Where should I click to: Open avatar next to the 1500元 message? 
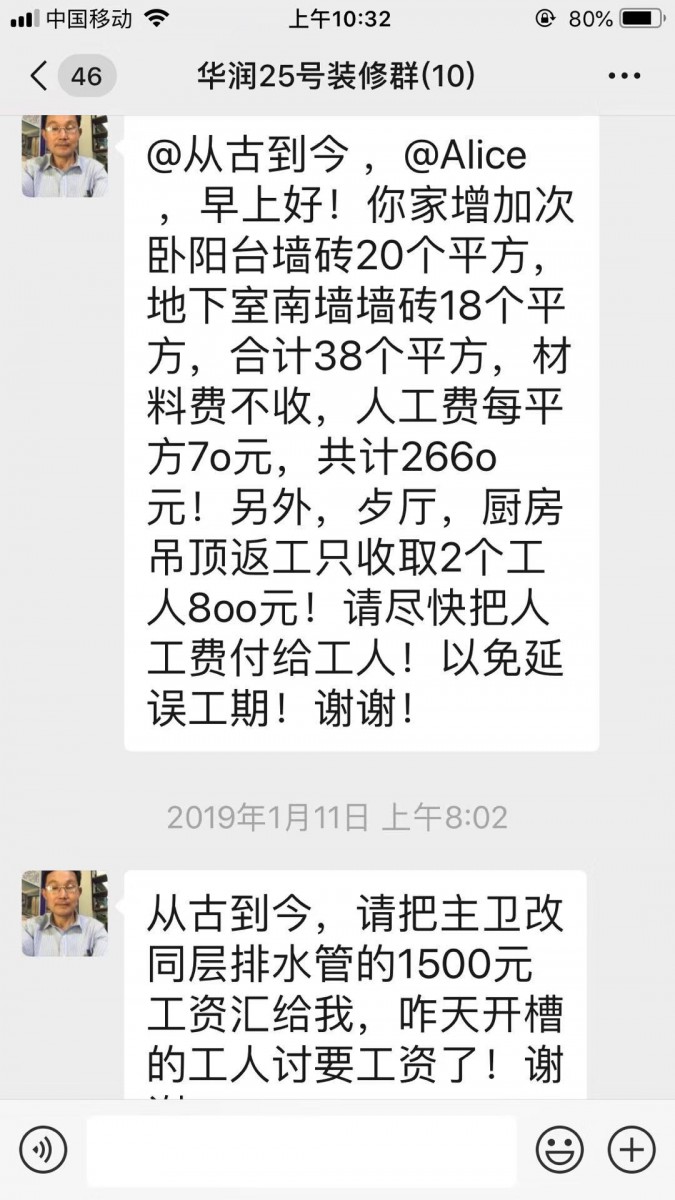[65, 913]
